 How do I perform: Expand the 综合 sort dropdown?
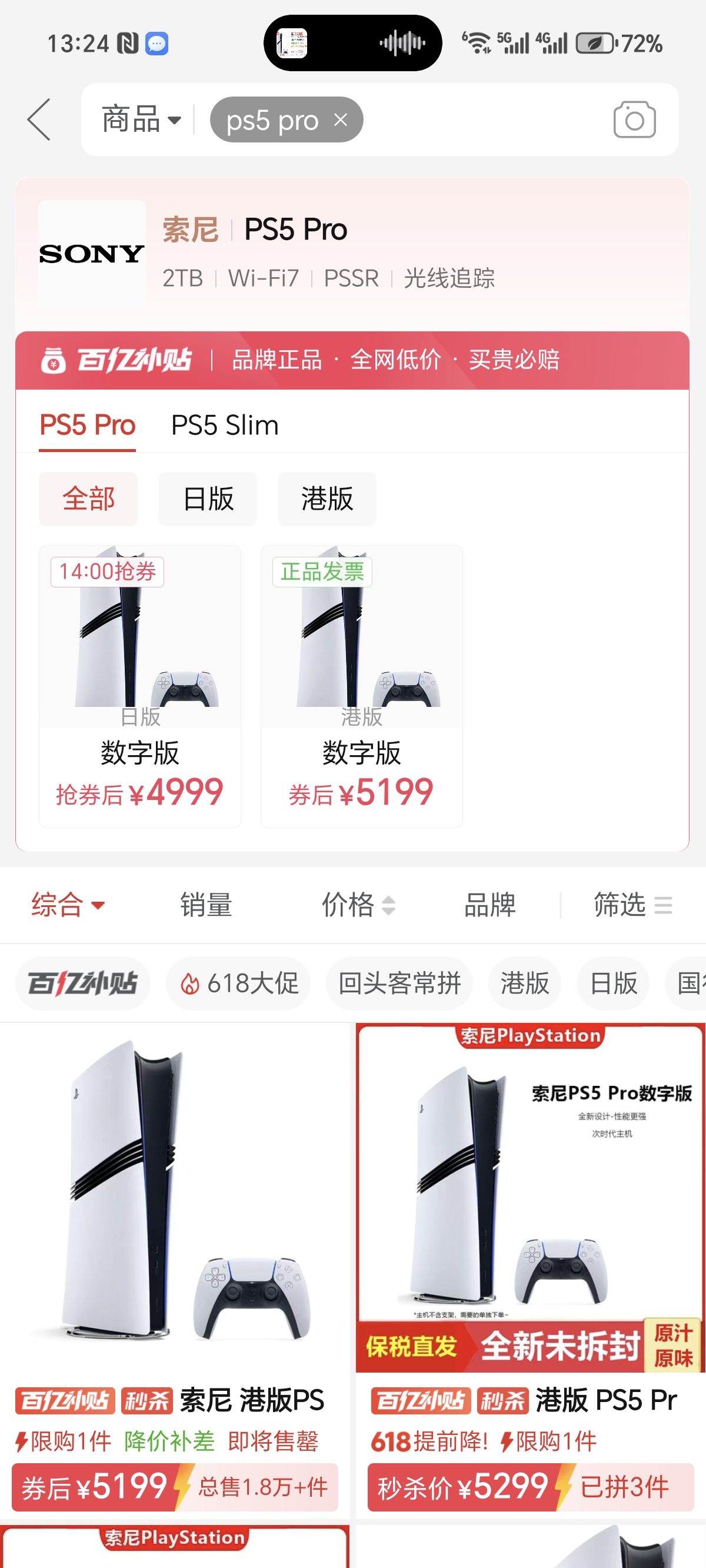coord(68,905)
